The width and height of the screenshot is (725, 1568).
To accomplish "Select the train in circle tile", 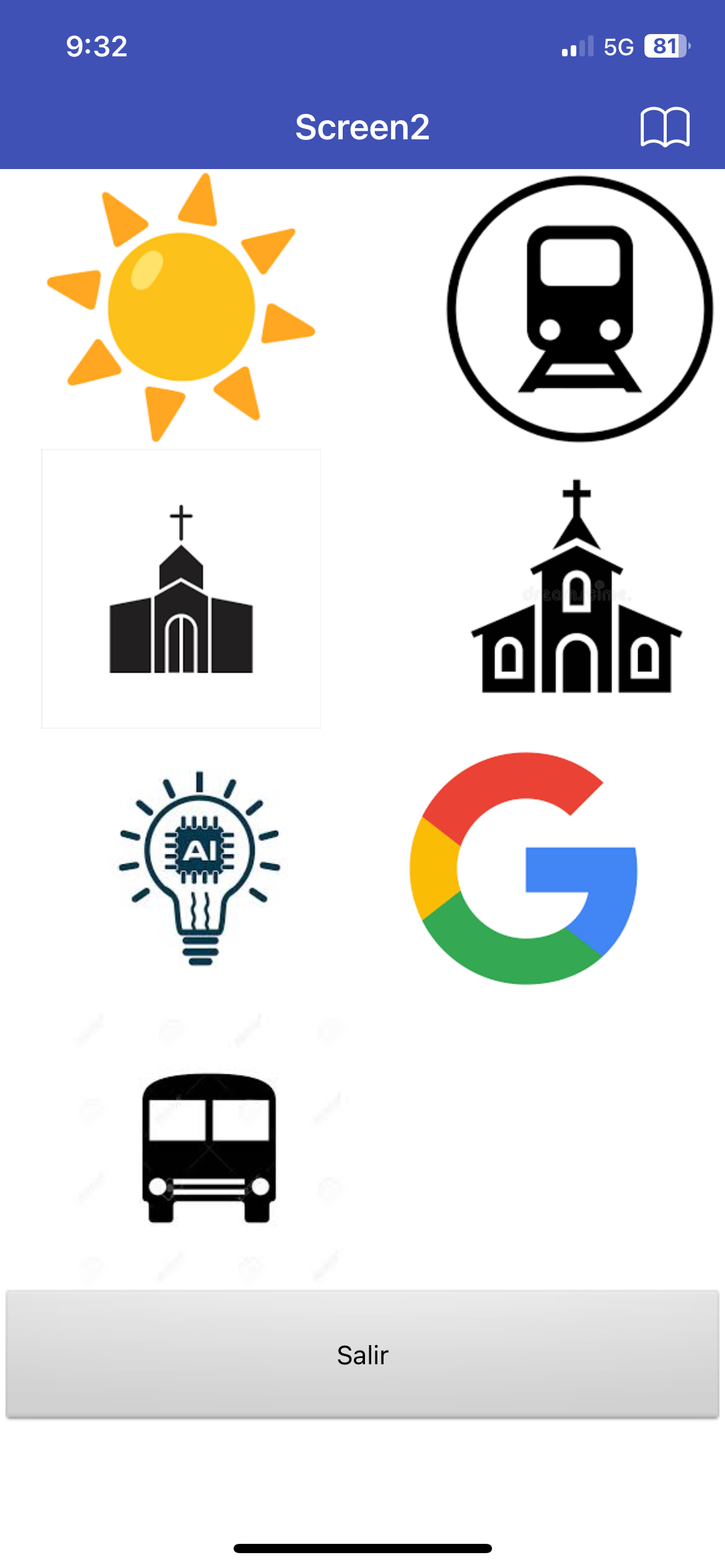I will (579, 309).
